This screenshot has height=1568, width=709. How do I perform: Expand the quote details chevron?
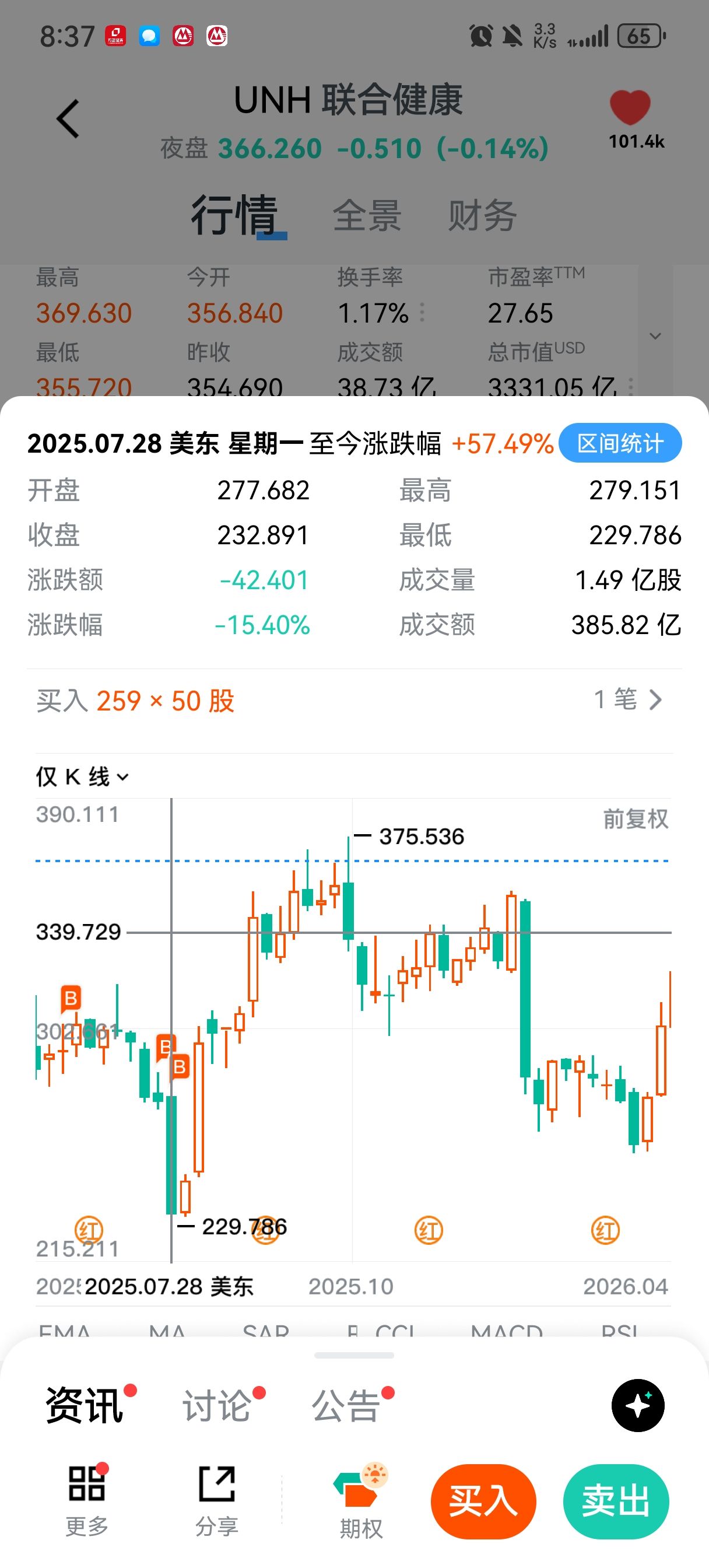tap(655, 336)
